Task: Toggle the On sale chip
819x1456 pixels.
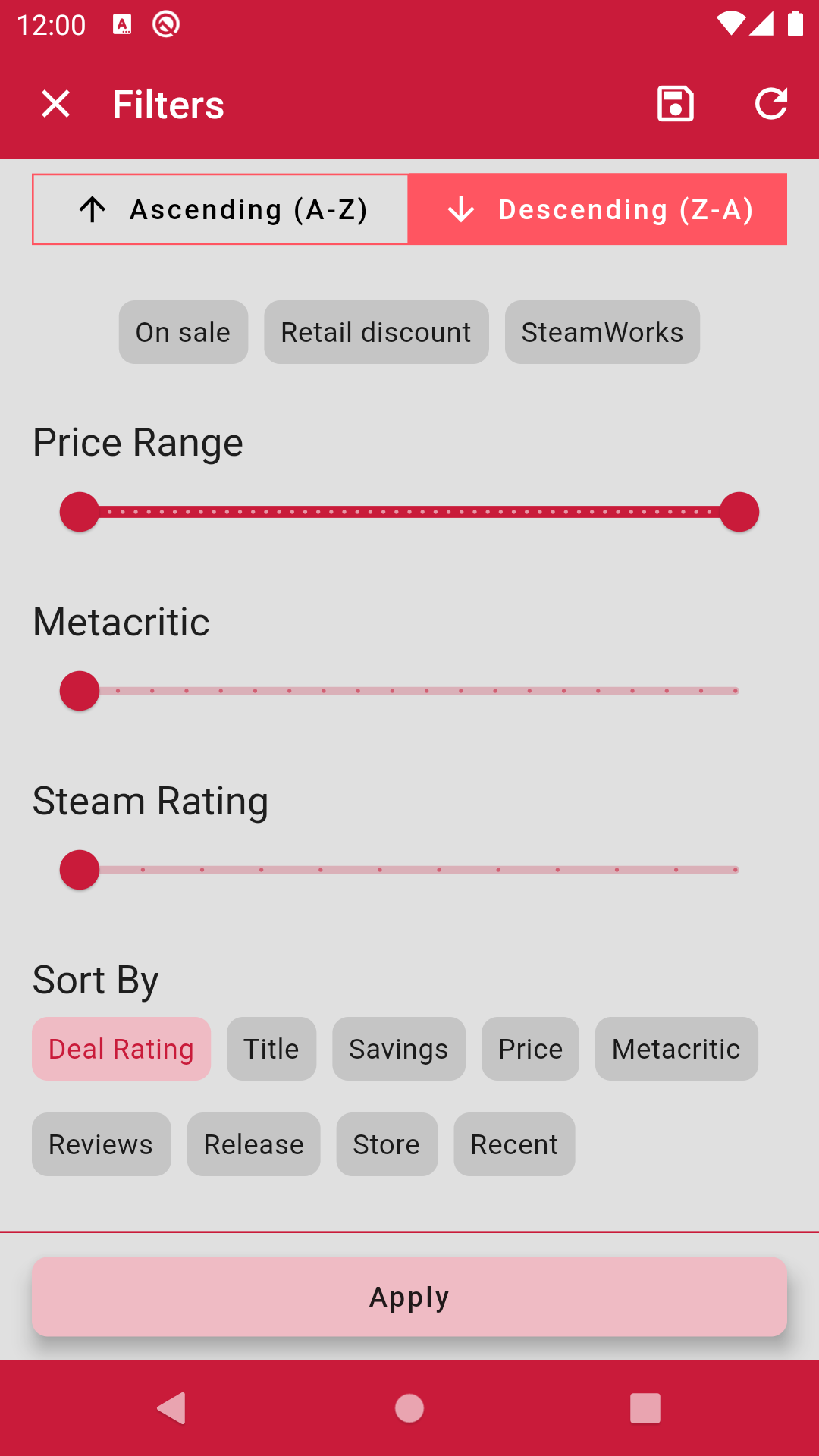Action: tap(184, 332)
